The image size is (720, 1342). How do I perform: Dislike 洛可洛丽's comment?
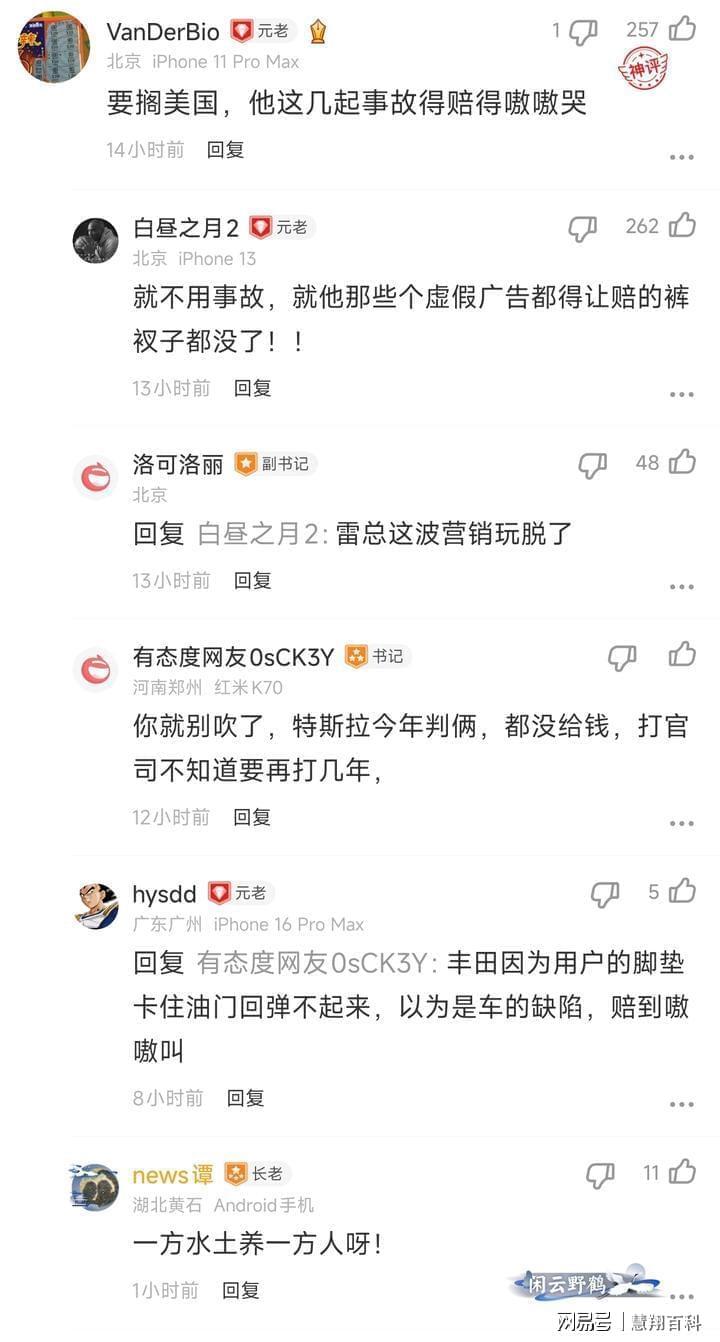coord(593,464)
